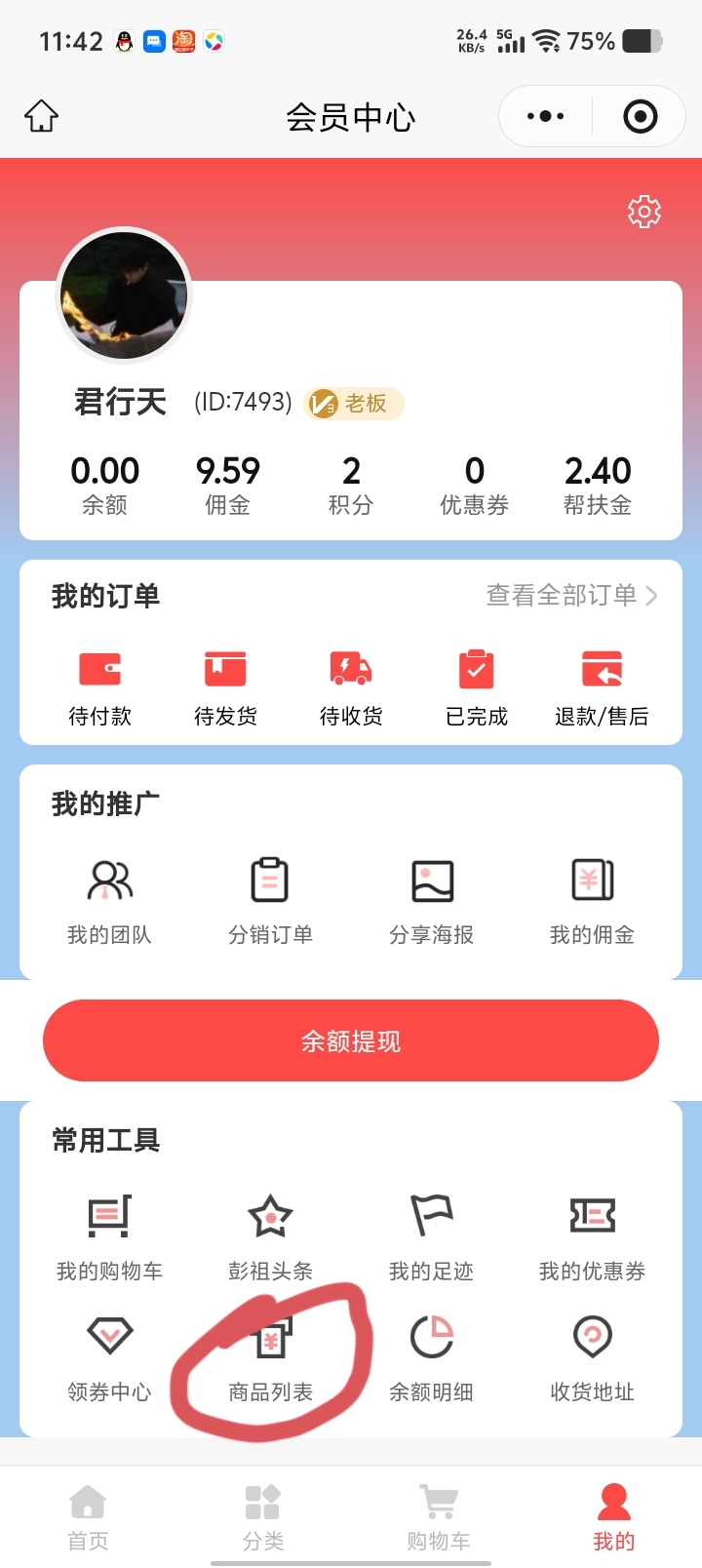
Task: Switch to the 分类 tab
Action: [263, 1517]
